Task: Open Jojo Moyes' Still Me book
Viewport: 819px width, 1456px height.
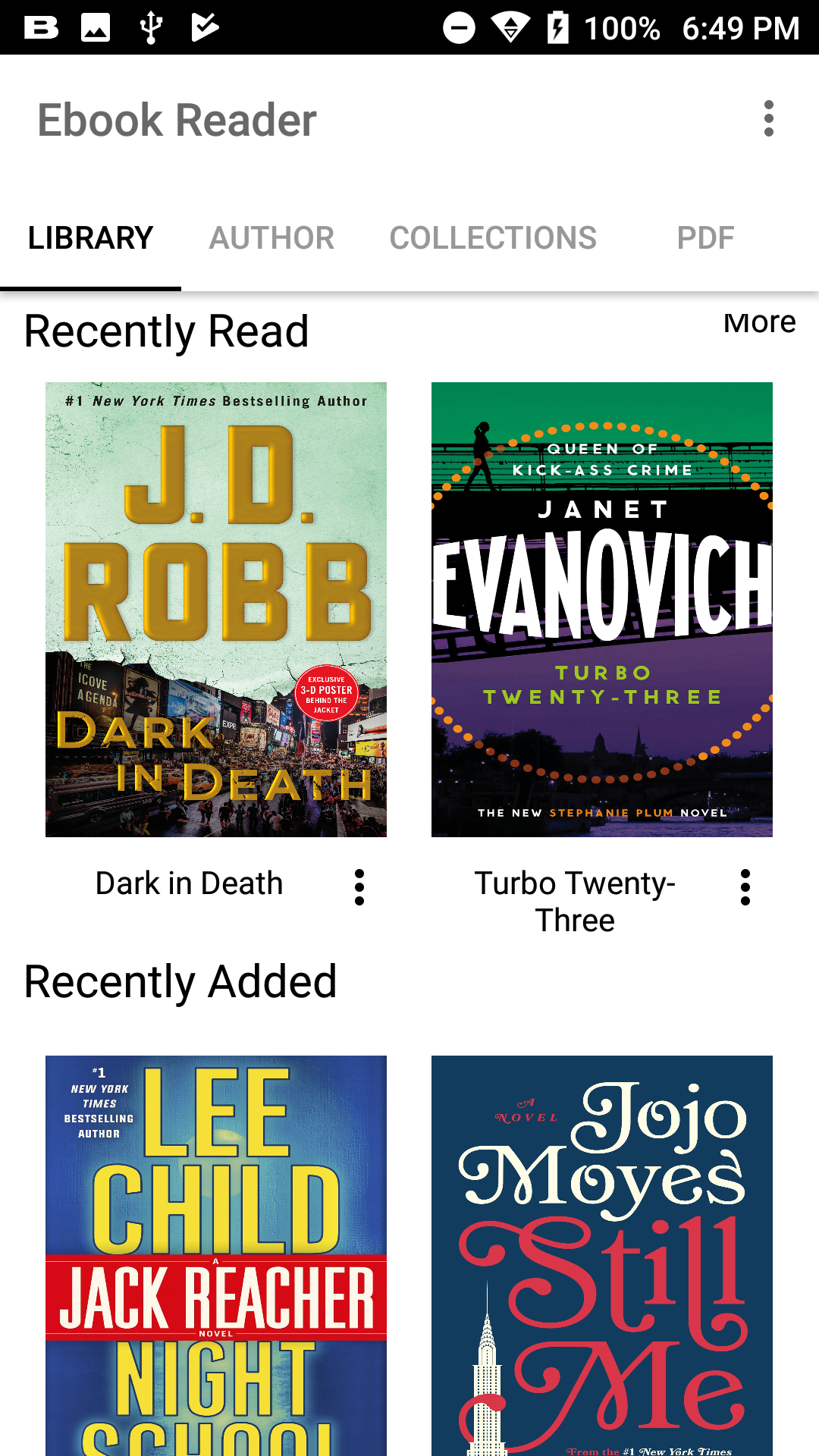Action: pyautogui.click(x=601, y=1255)
